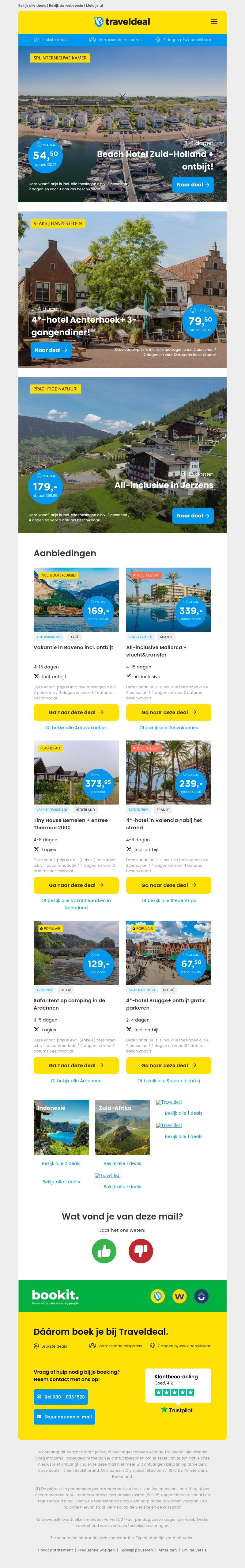Tap Naar deal for 4*-hotel Achterhoek

(51, 350)
